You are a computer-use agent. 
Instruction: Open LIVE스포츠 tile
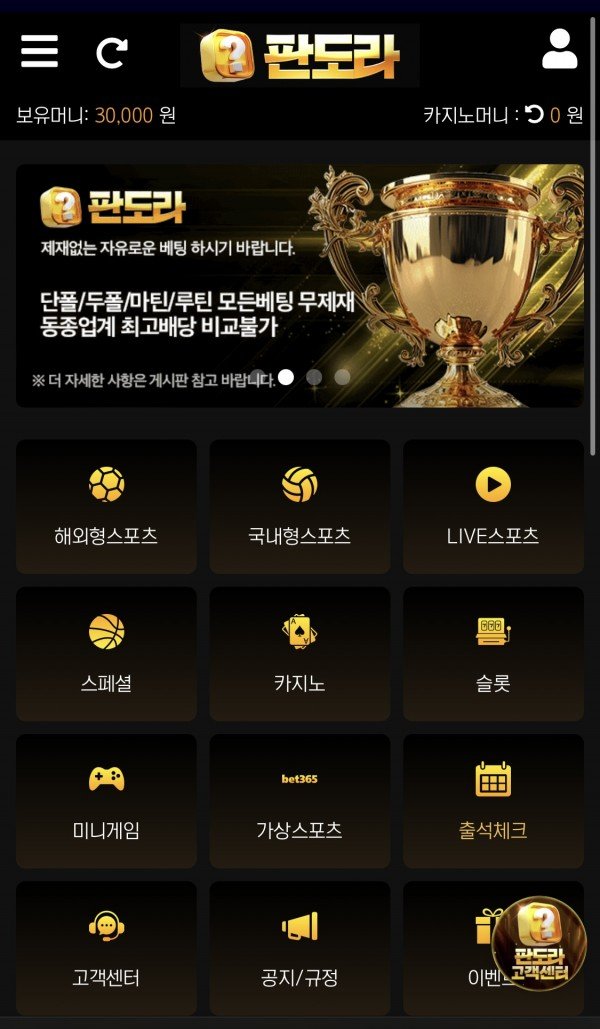[x=493, y=506]
